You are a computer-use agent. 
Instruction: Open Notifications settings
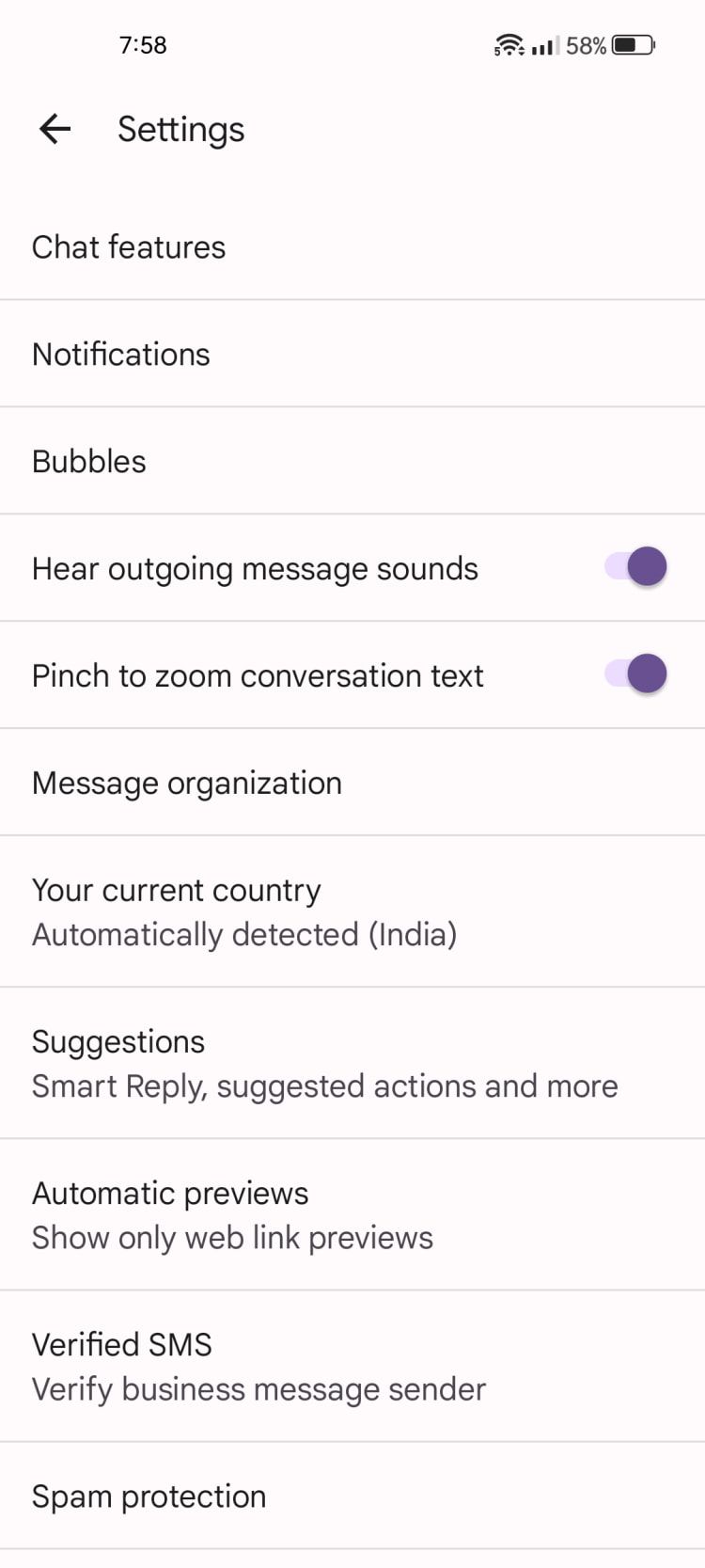[x=120, y=355]
